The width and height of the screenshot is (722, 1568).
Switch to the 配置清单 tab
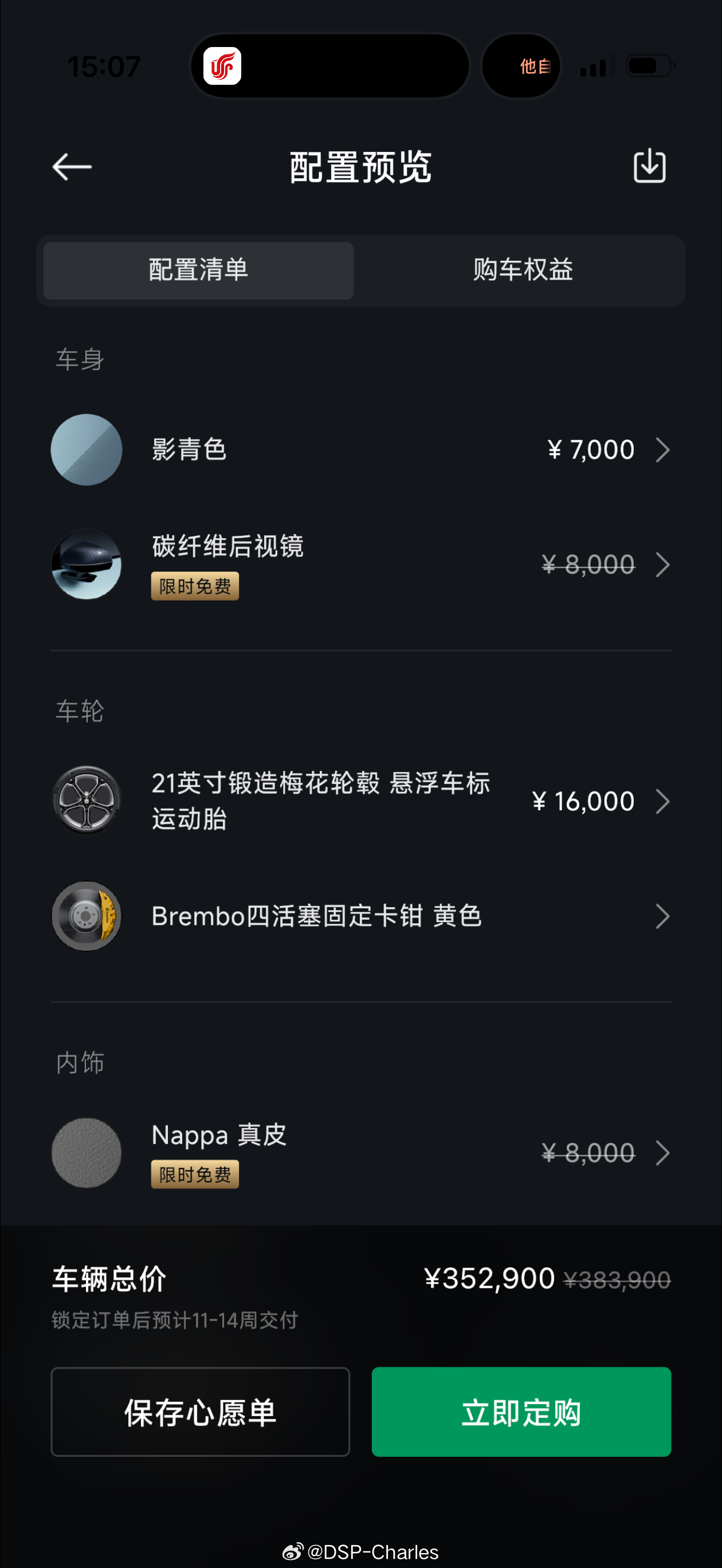pos(198,271)
